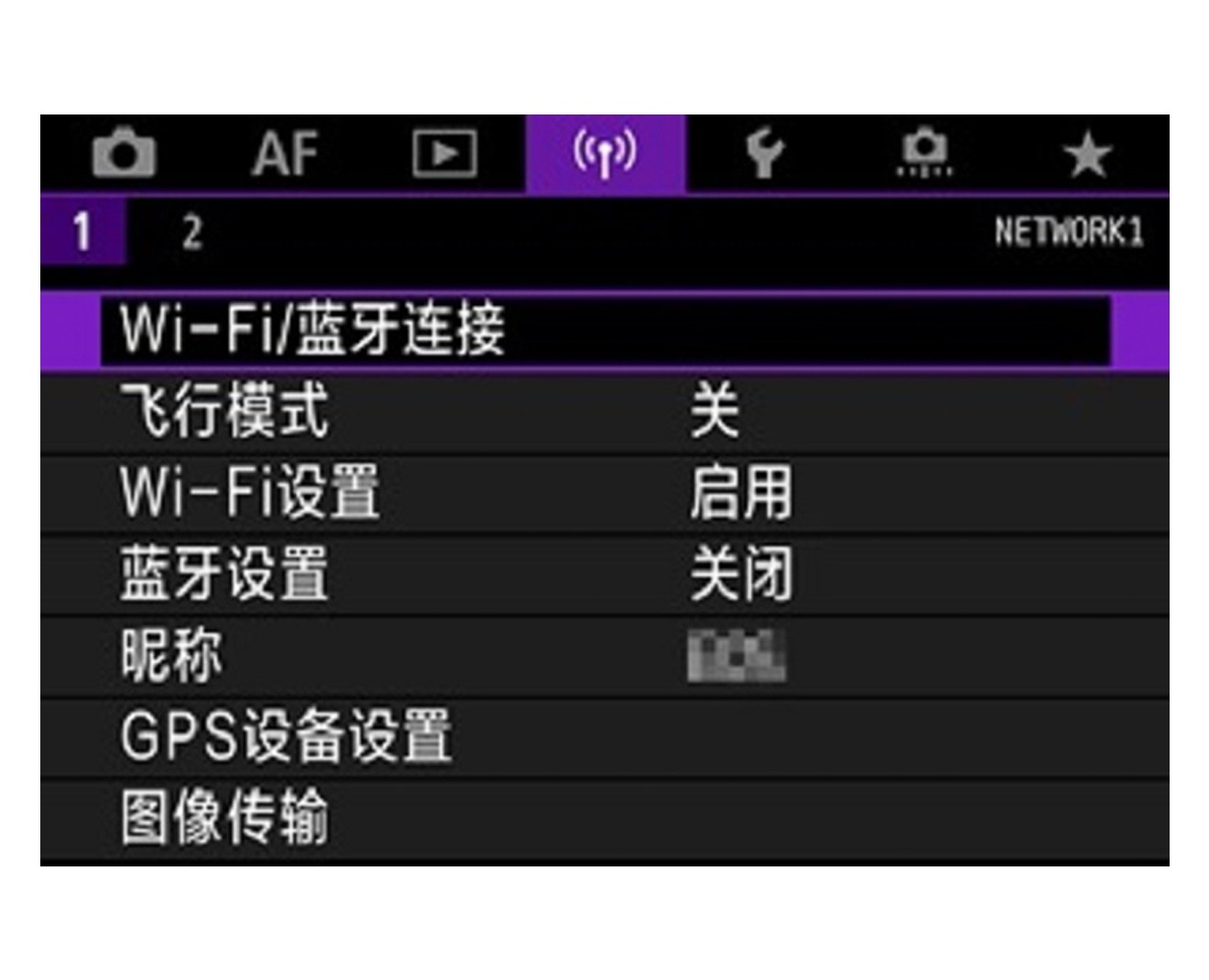Screen dimensions: 1209x980
Task: Open the AF settings tab
Action: 286,154
